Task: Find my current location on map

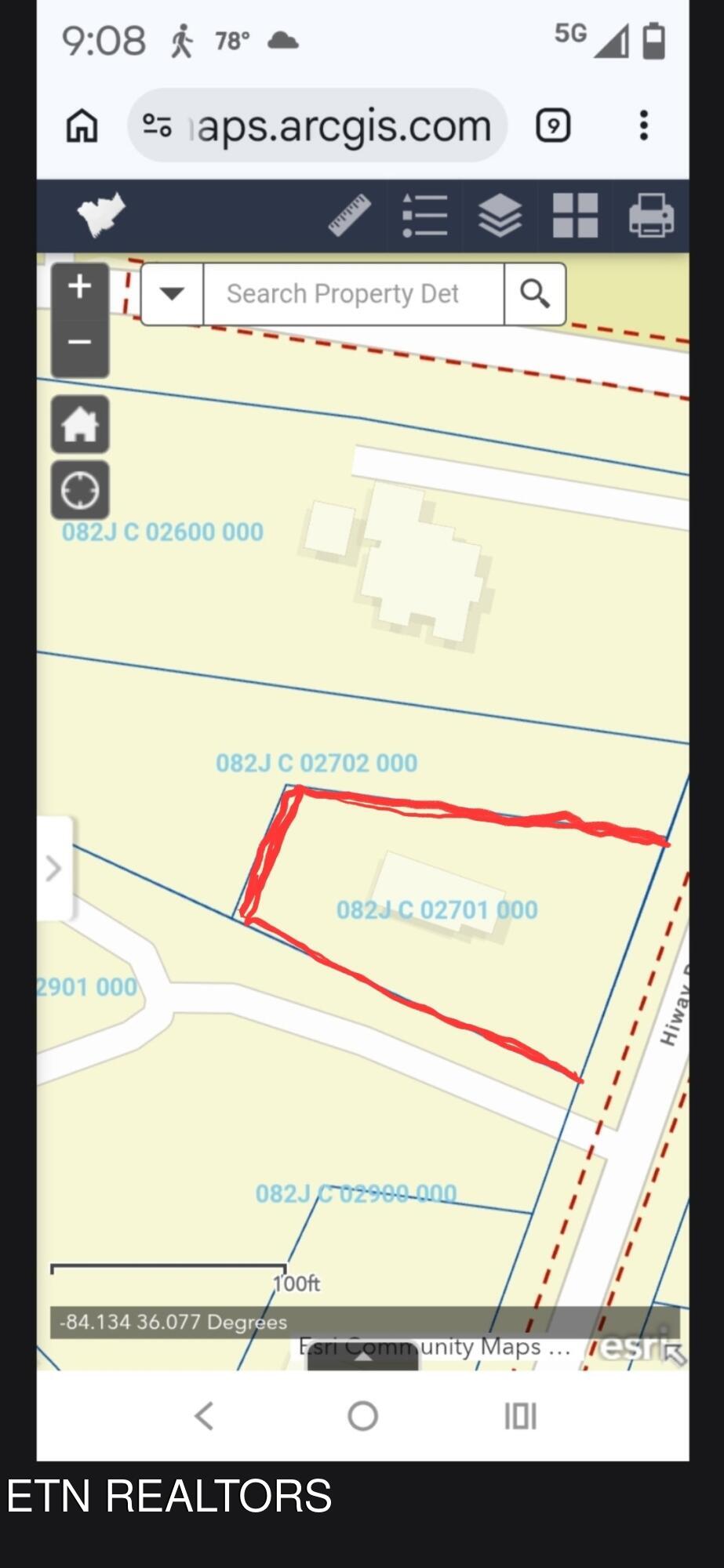Action: point(80,491)
